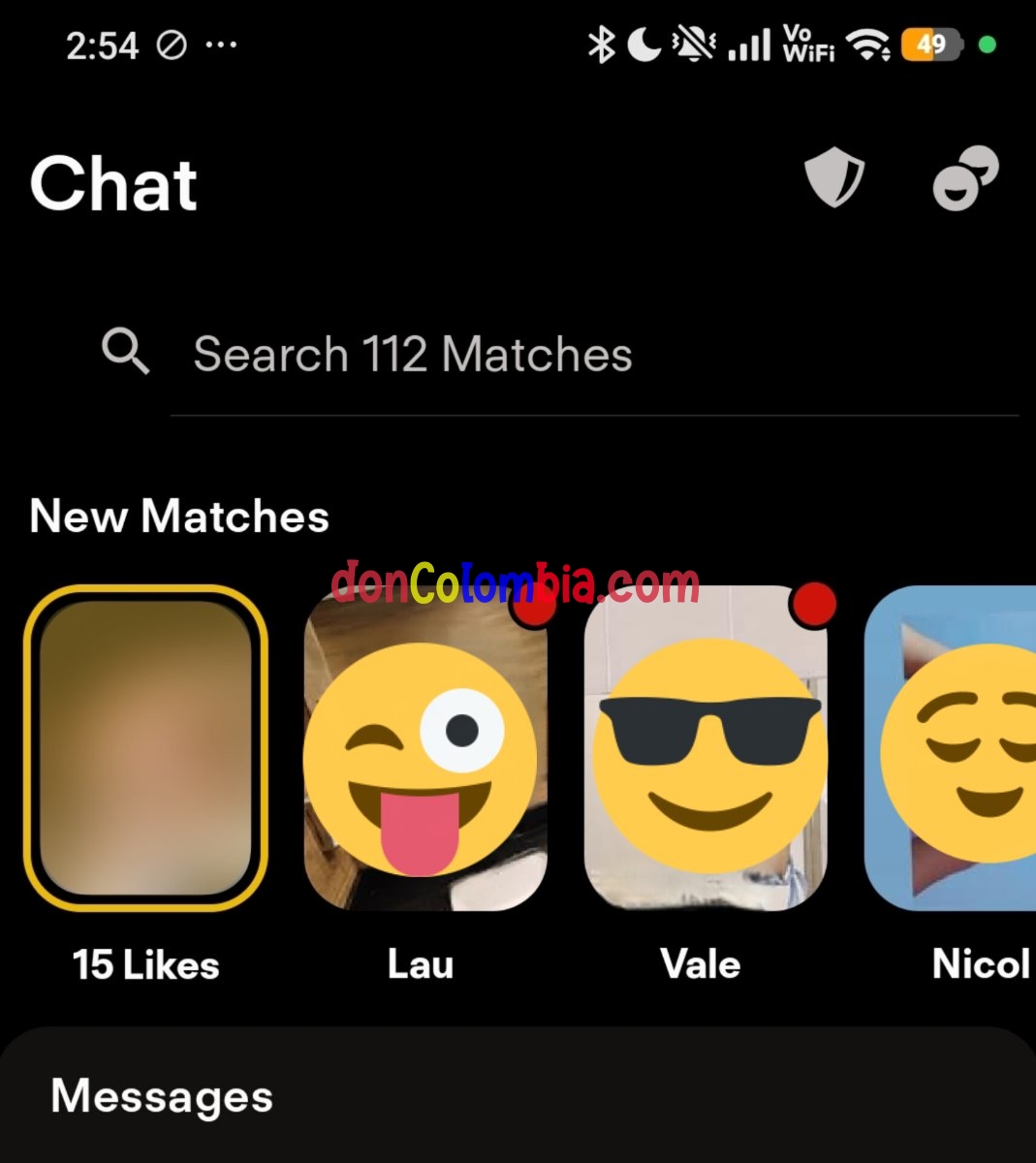Open the safety shield icon

pos(834,178)
